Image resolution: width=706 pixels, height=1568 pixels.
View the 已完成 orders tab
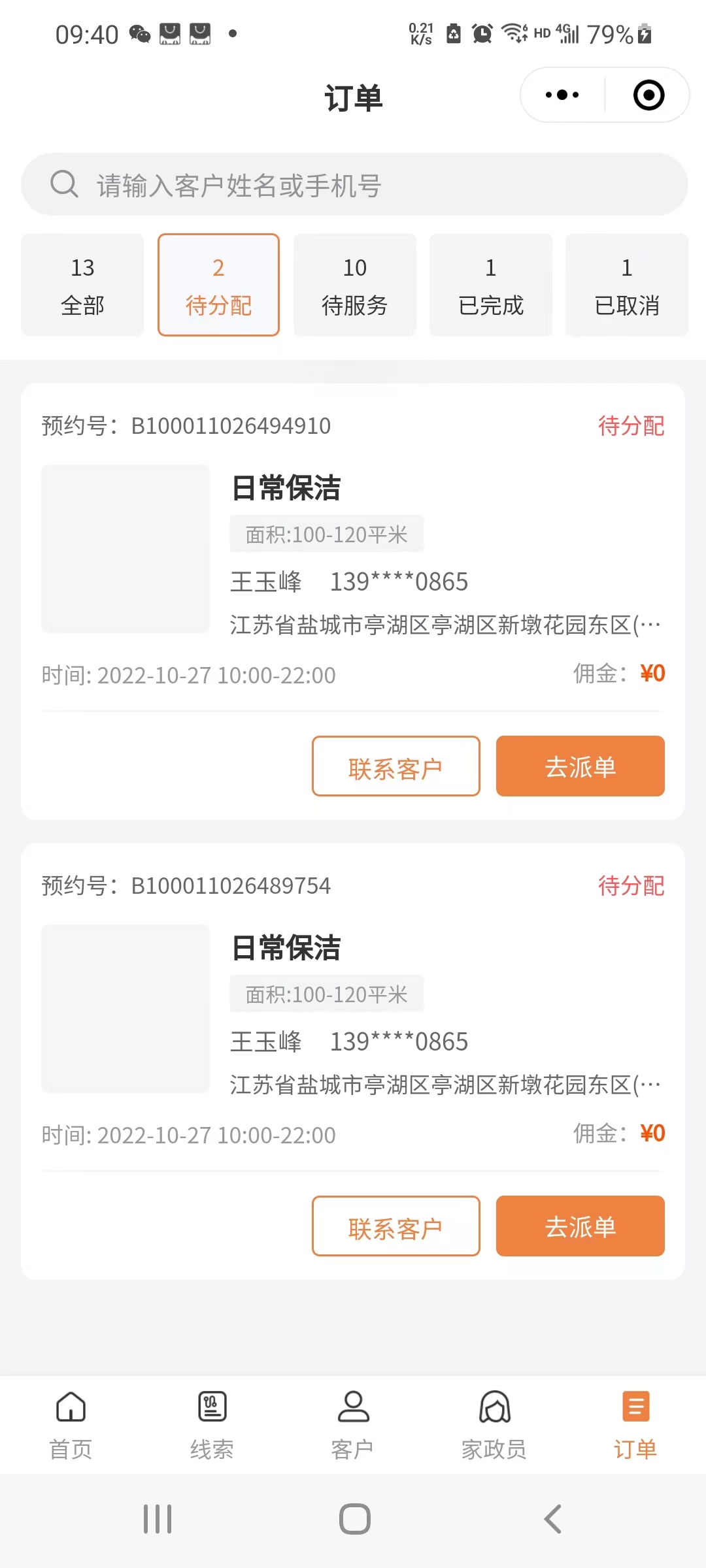click(x=490, y=285)
